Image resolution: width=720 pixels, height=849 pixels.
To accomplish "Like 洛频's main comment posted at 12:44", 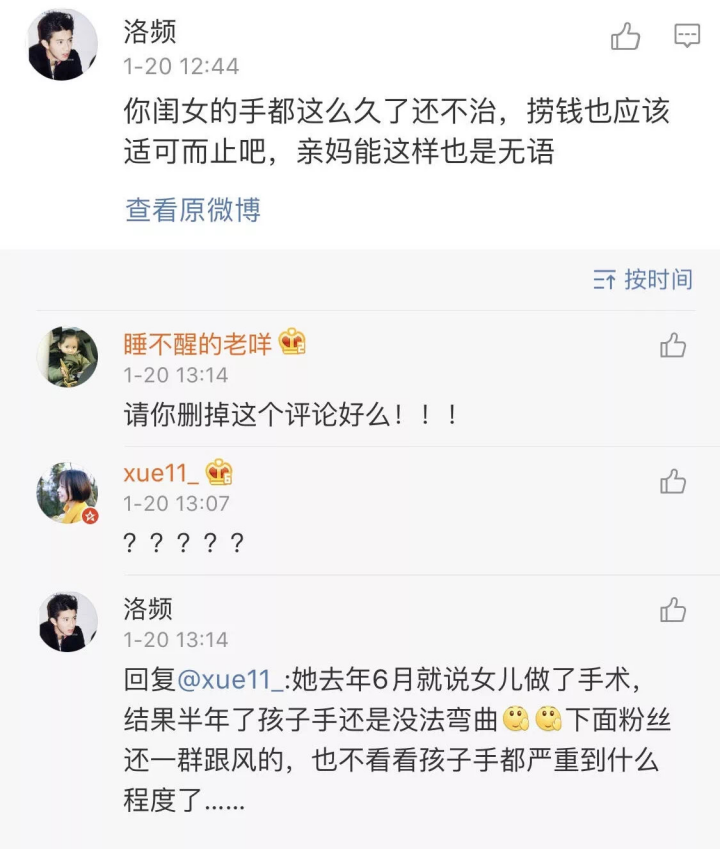I will (626, 38).
